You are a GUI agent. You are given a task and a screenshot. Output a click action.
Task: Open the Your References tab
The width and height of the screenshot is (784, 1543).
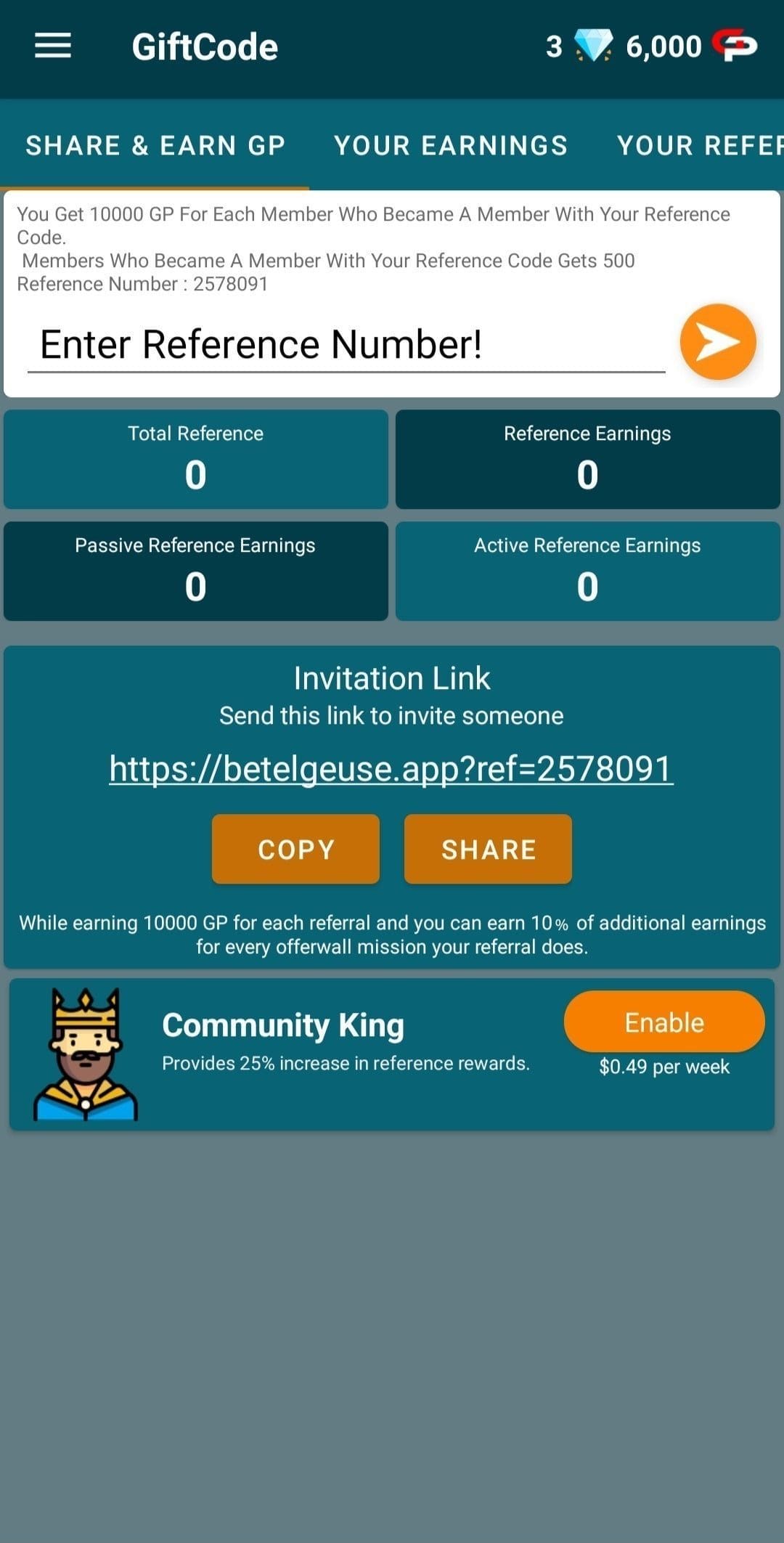click(700, 145)
